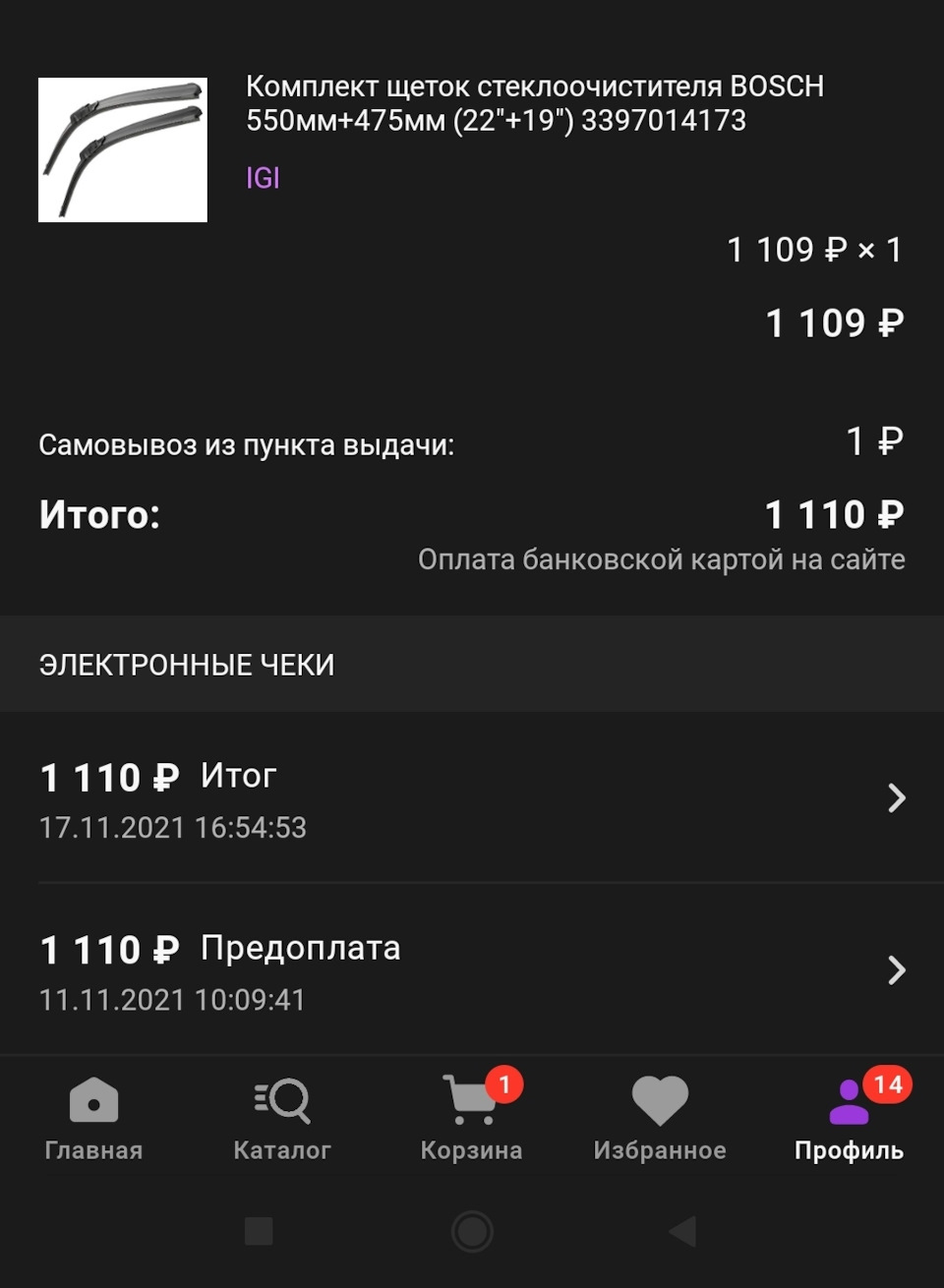This screenshot has height=1288, width=944.
Task: Open the Корзина cart tab
Action: pos(471,1119)
